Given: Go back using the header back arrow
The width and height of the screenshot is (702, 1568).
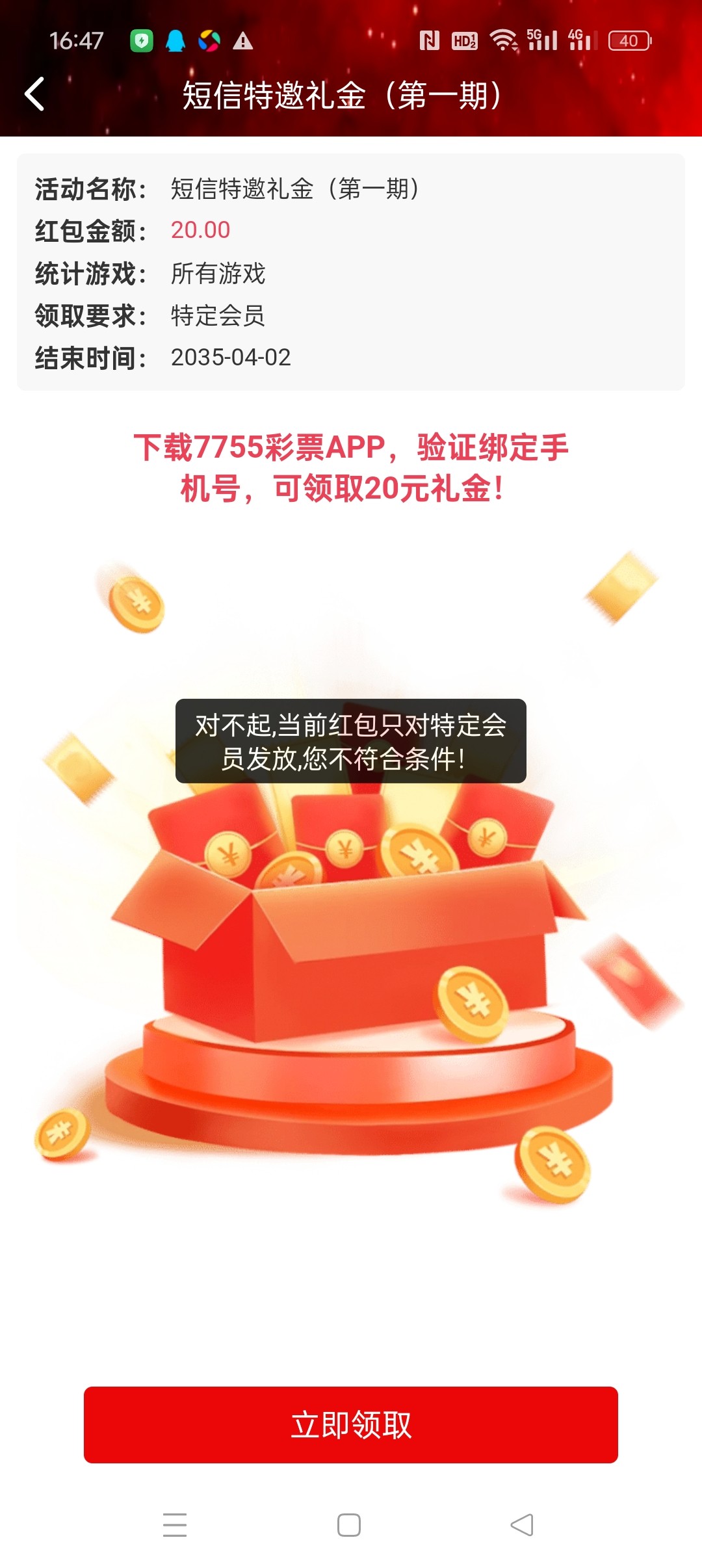Looking at the screenshot, I should point(35,94).
